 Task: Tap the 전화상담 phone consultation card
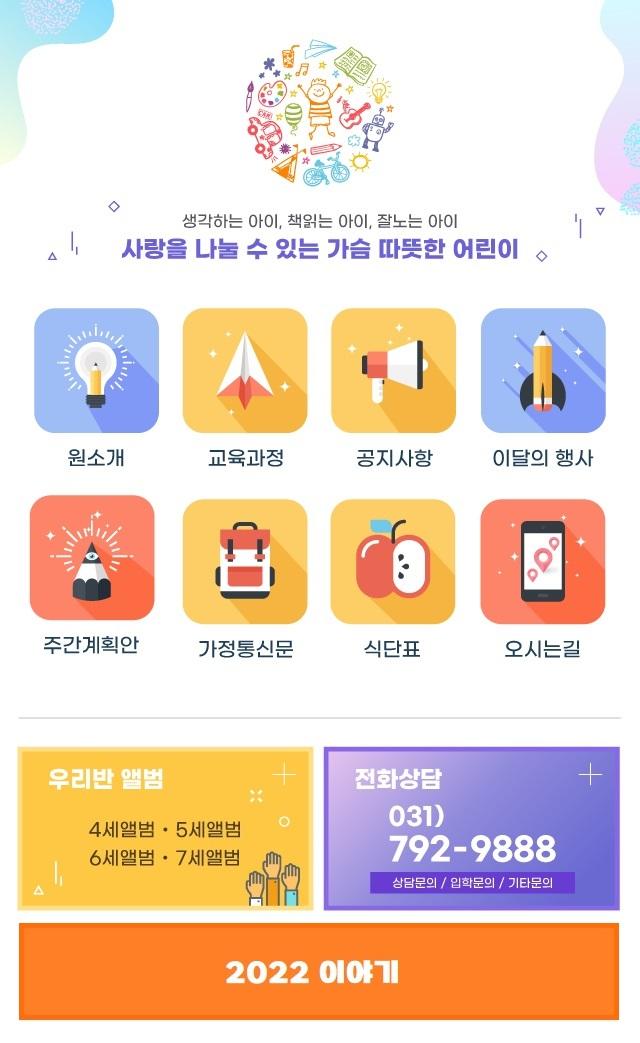point(471,828)
